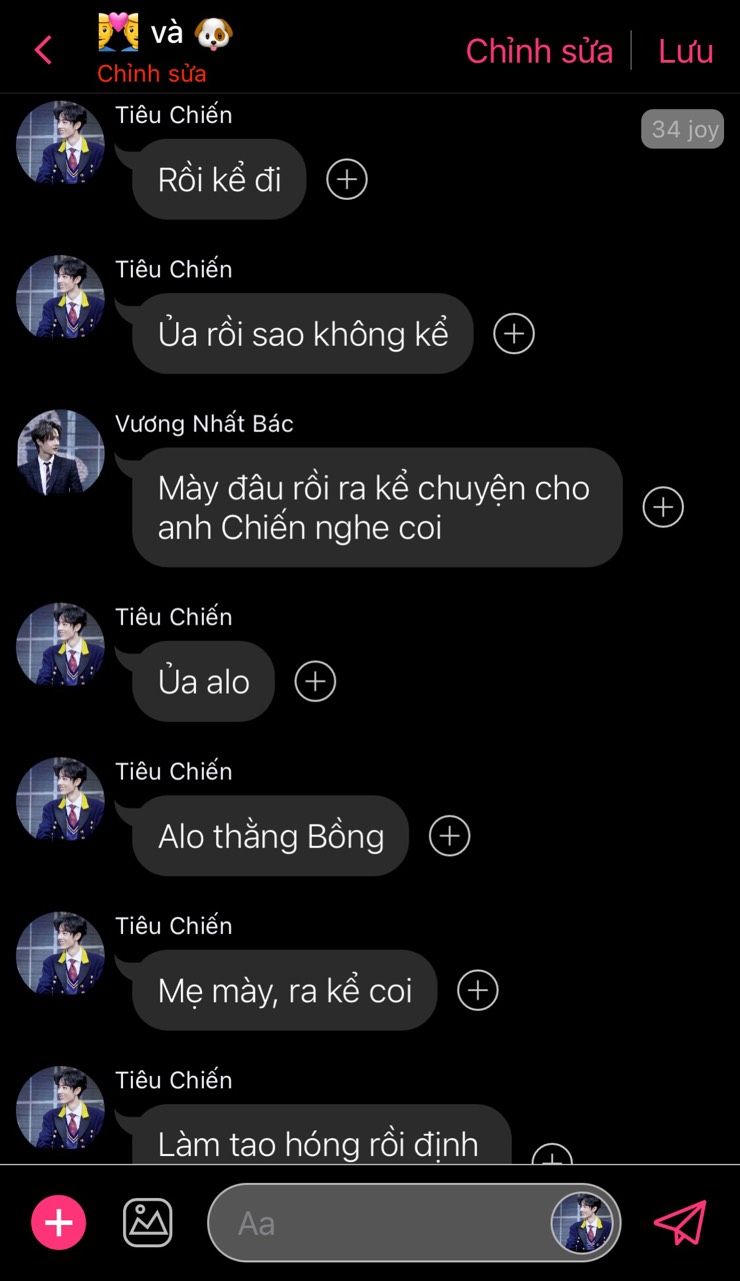Save with the Lưu button

(685, 51)
